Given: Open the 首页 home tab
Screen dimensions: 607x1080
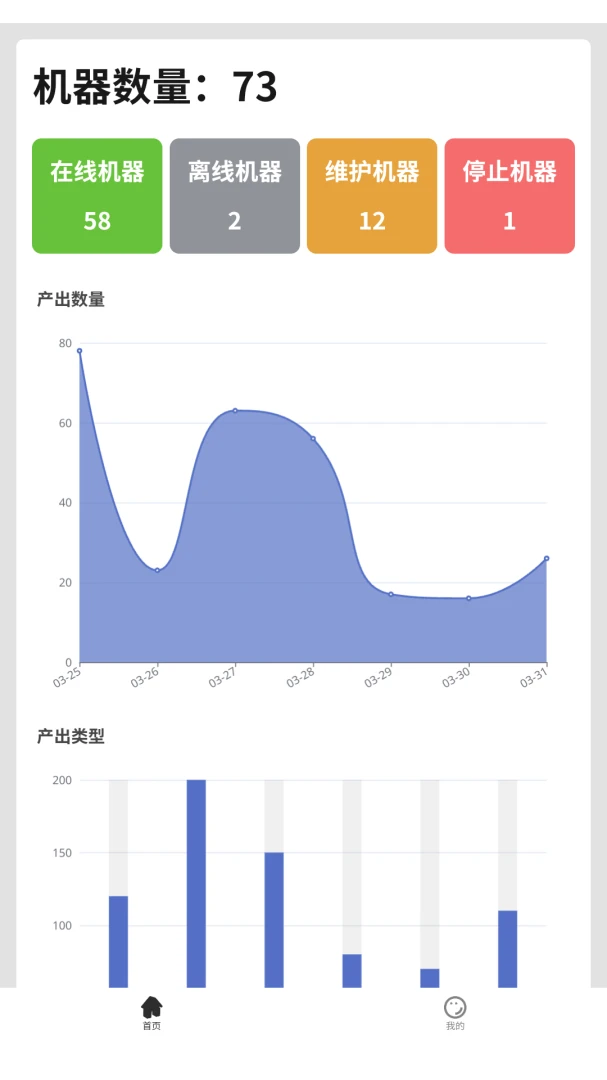Looking at the screenshot, I should click(152, 1013).
